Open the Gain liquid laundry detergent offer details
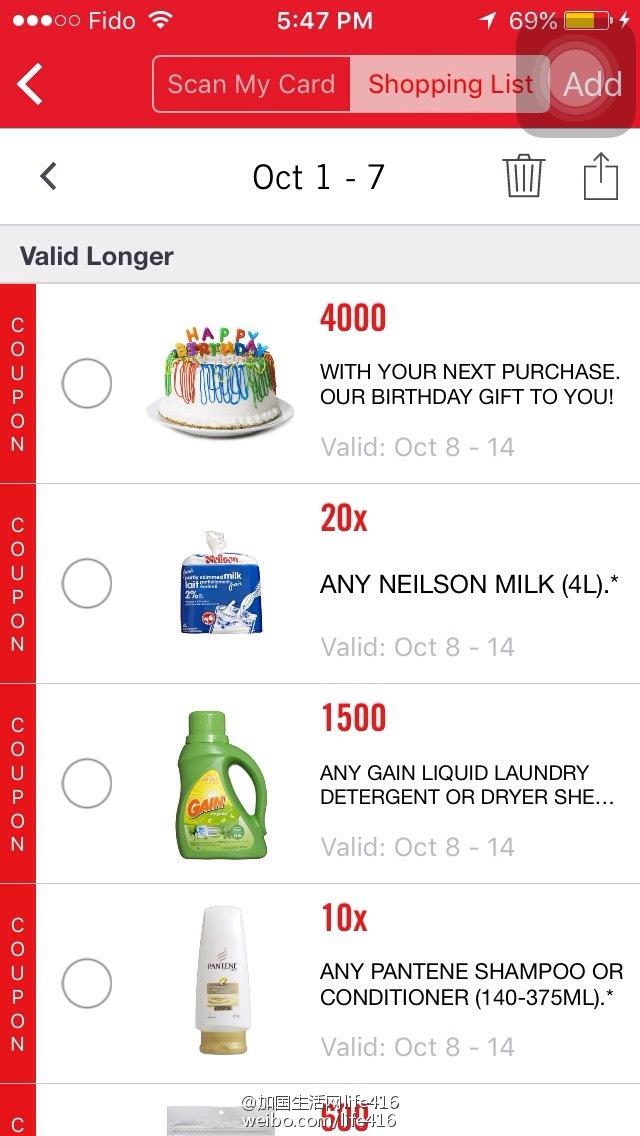Viewport: 640px width, 1136px height. click(468, 785)
